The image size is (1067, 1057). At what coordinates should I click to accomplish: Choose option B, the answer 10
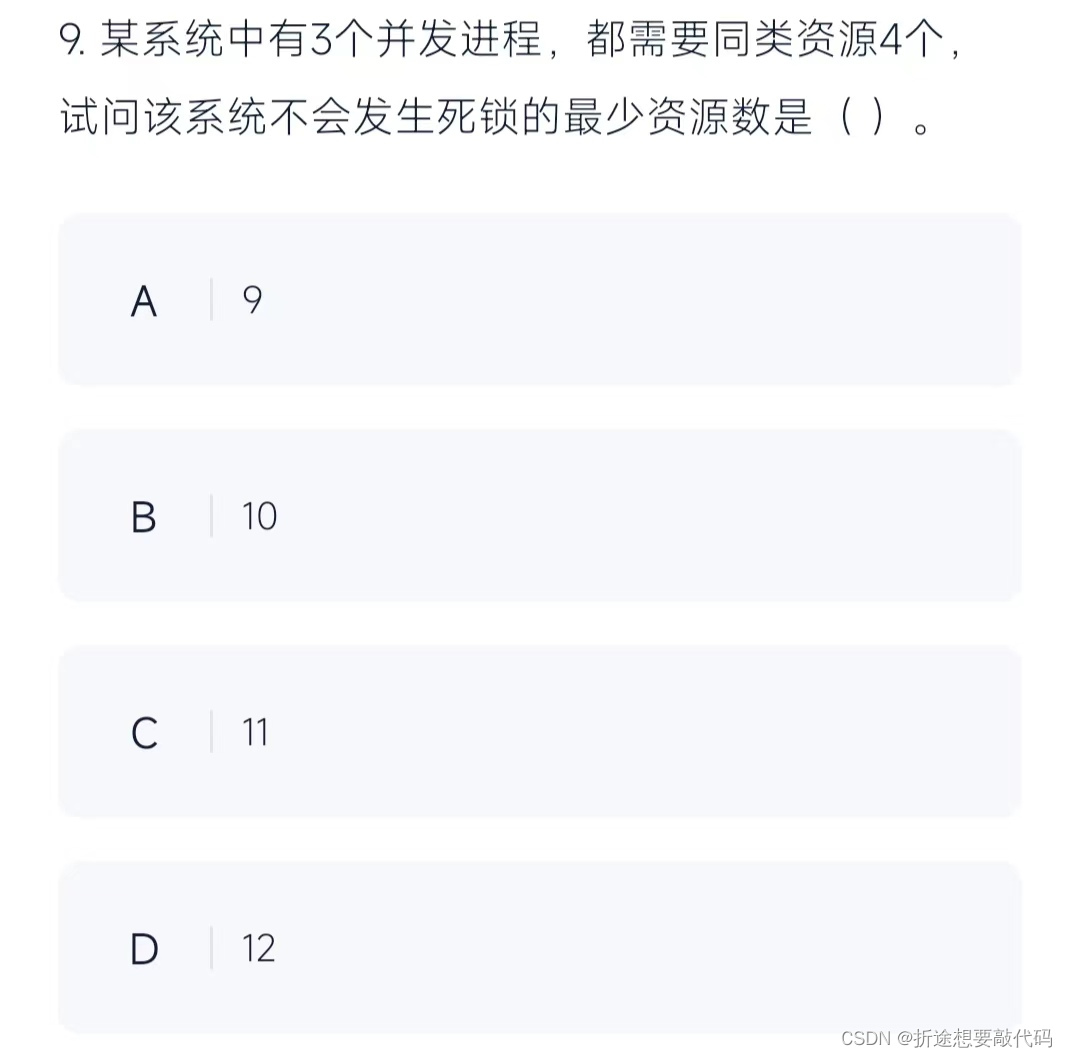[x=540, y=516]
